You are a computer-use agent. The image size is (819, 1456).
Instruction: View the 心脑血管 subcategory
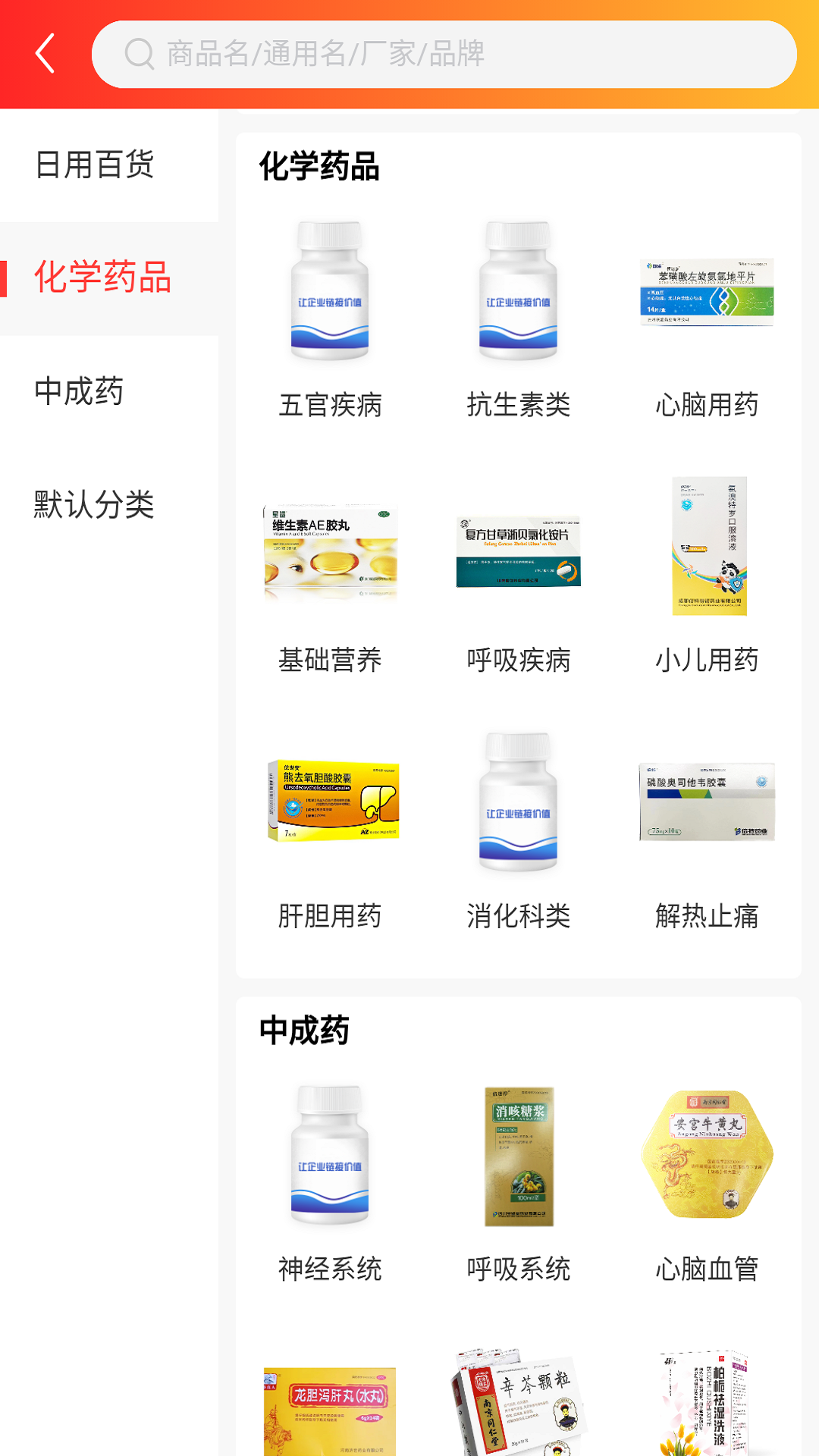click(x=707, y=1183)
